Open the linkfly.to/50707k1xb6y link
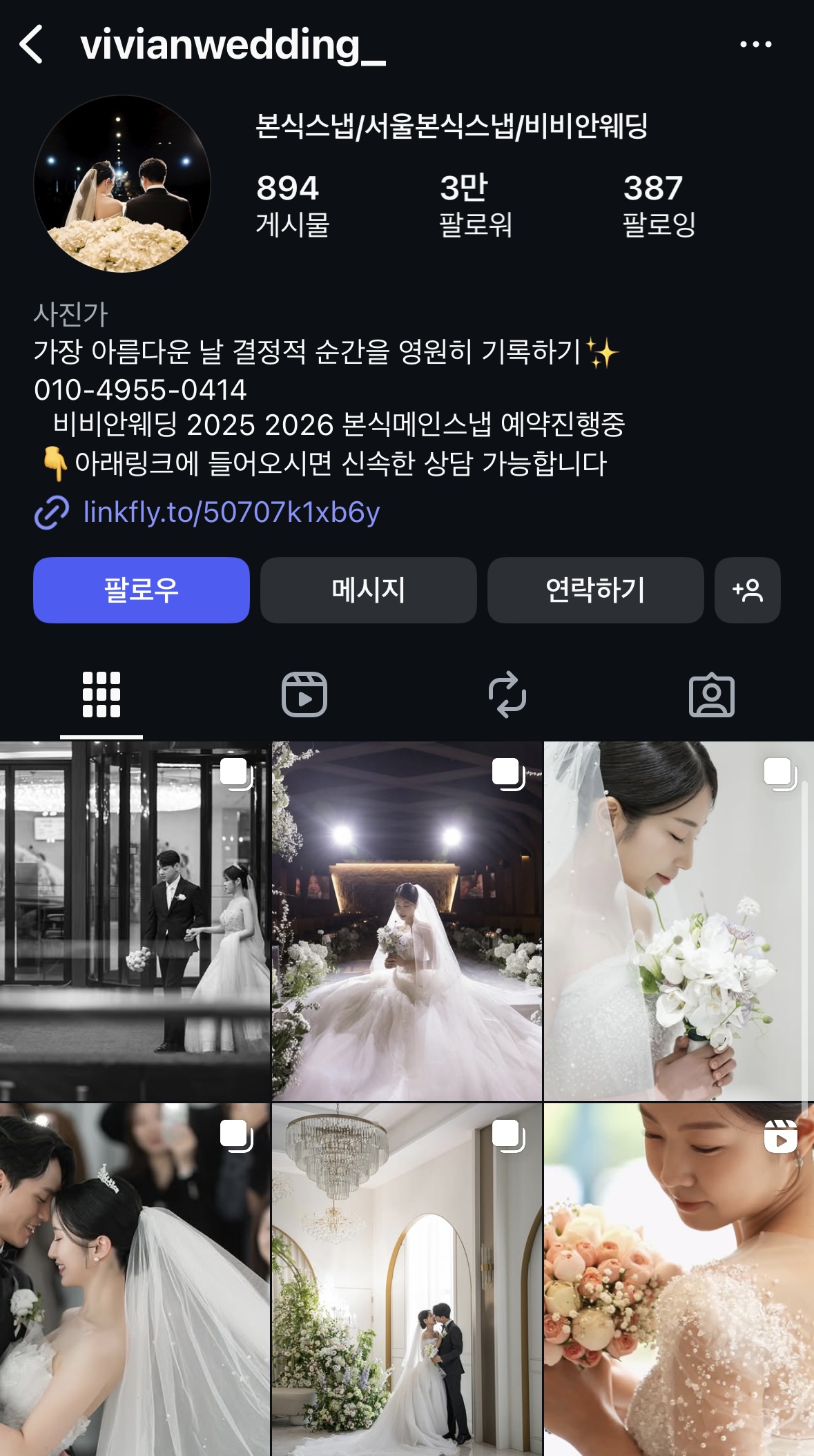Viewport: 814px width, 1456px height. pos(231,512)
